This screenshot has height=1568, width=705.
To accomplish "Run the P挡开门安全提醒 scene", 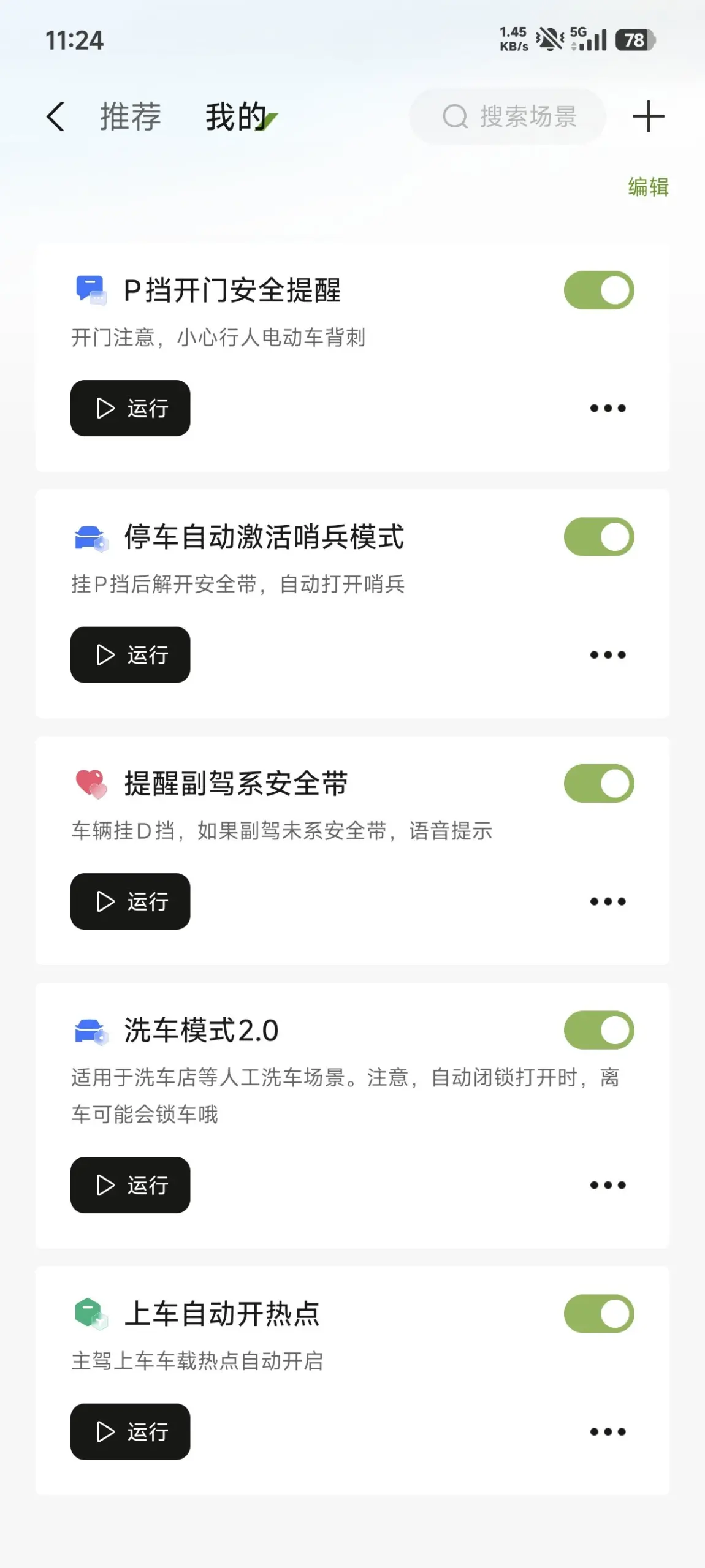I will click(131, 408).
